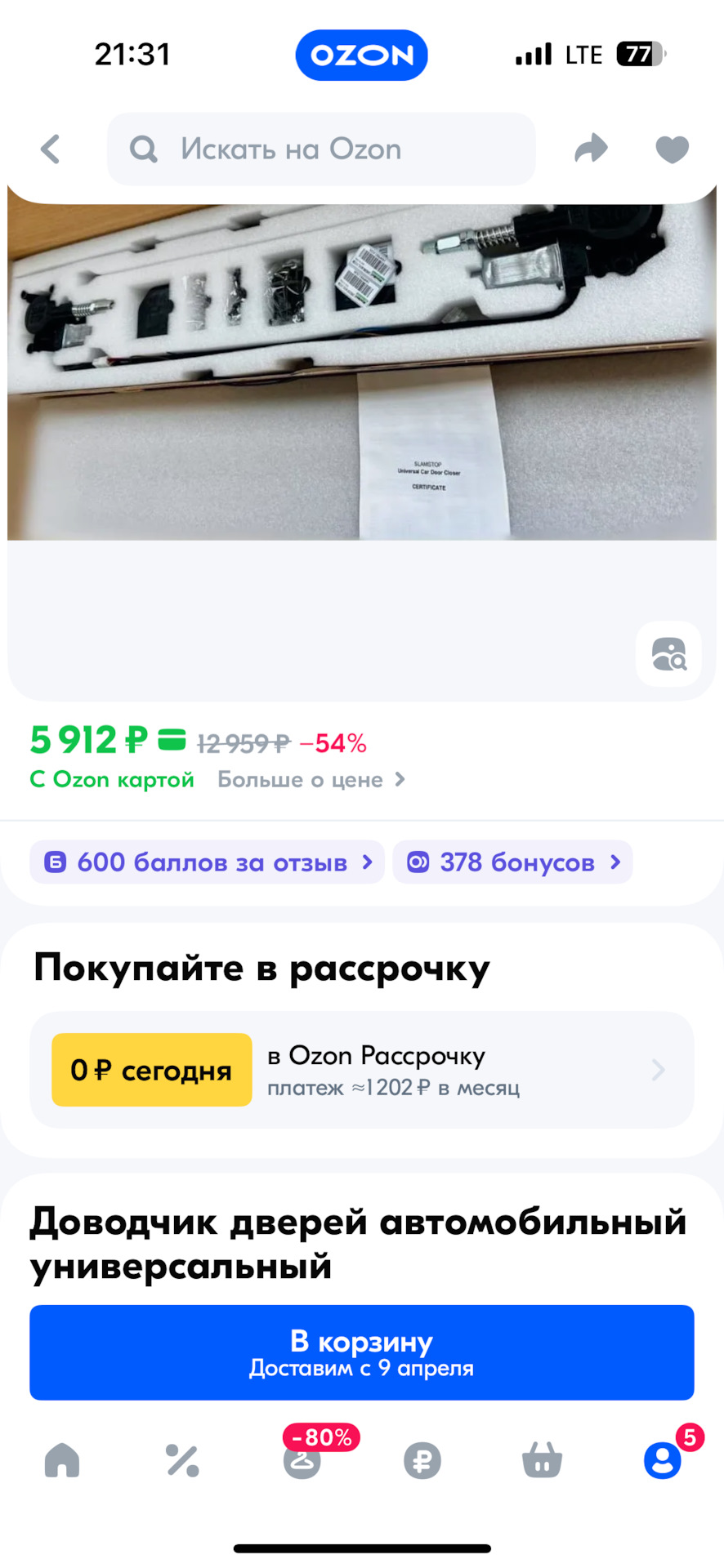Screen dimensions: 724x1568
Task: Switch to the ruble finance tab
Action: coord(422,1460)
